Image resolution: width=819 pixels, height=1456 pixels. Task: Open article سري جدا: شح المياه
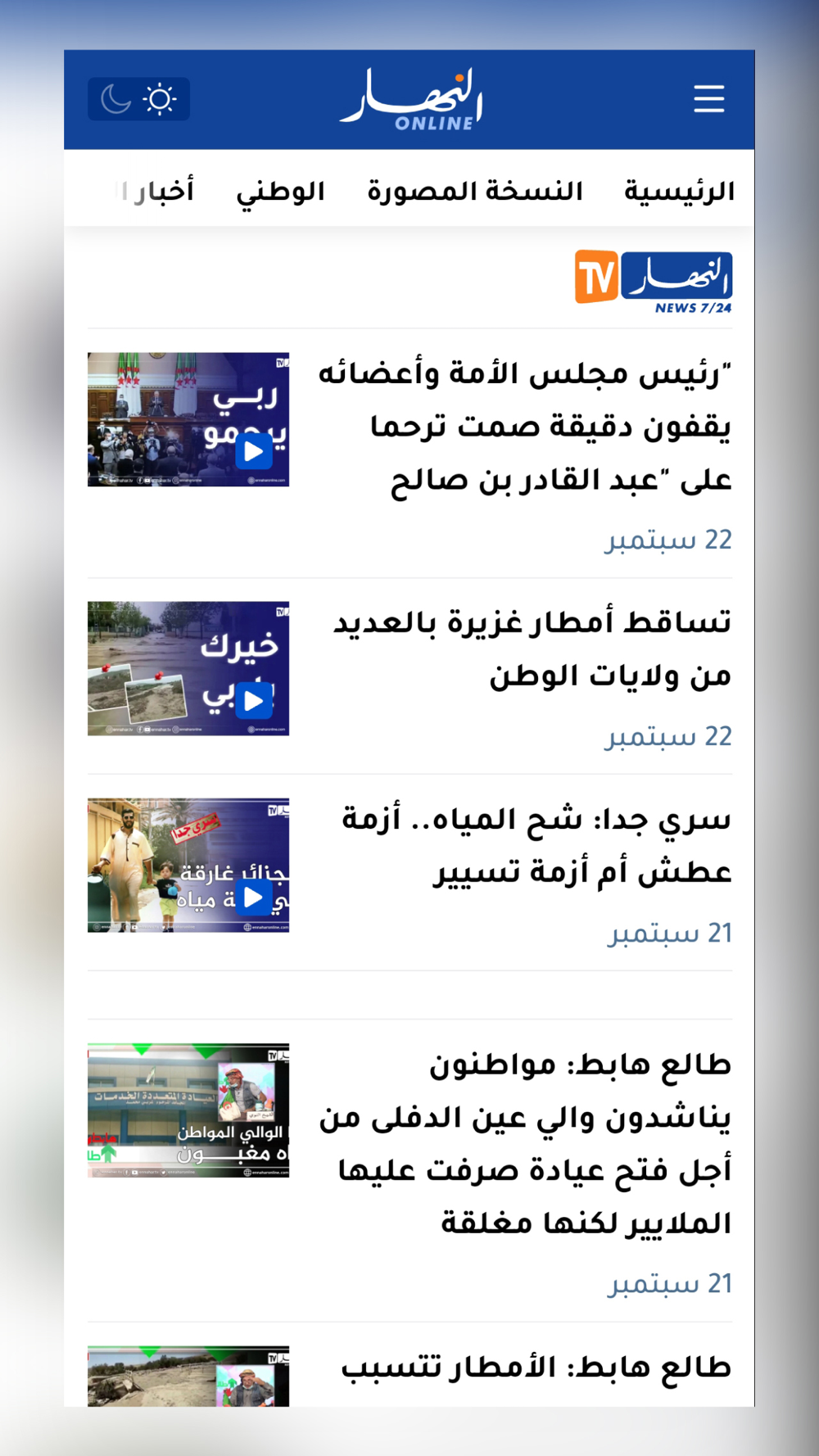(536, 845)
